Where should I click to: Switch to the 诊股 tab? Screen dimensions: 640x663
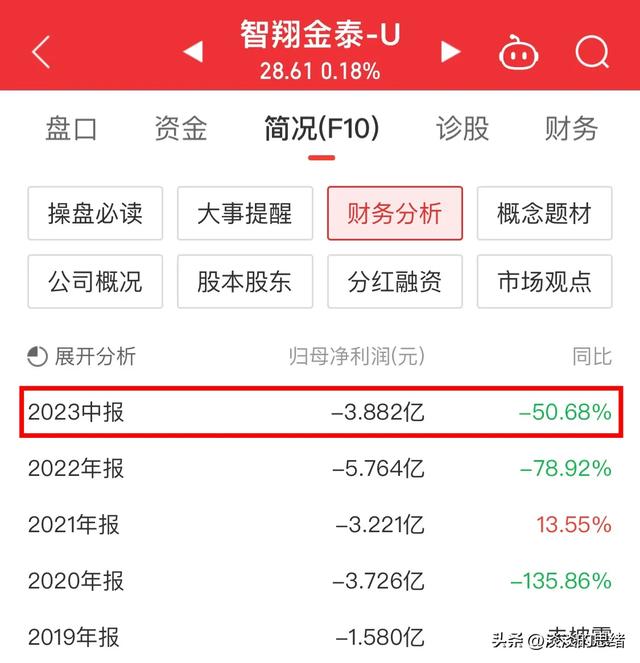(x=462, y=128)
